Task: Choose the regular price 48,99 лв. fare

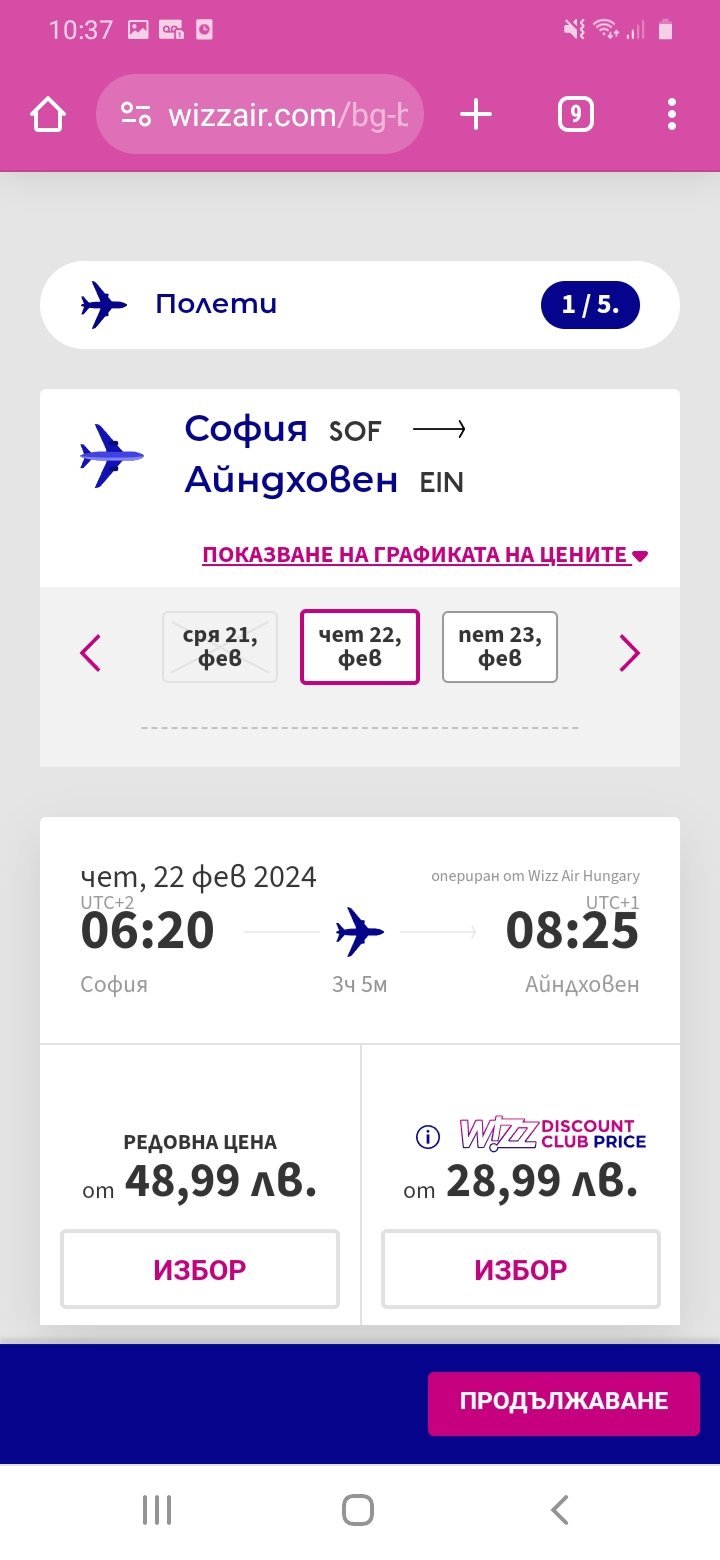Action: pyautogui.click(x=200, y=1269)
